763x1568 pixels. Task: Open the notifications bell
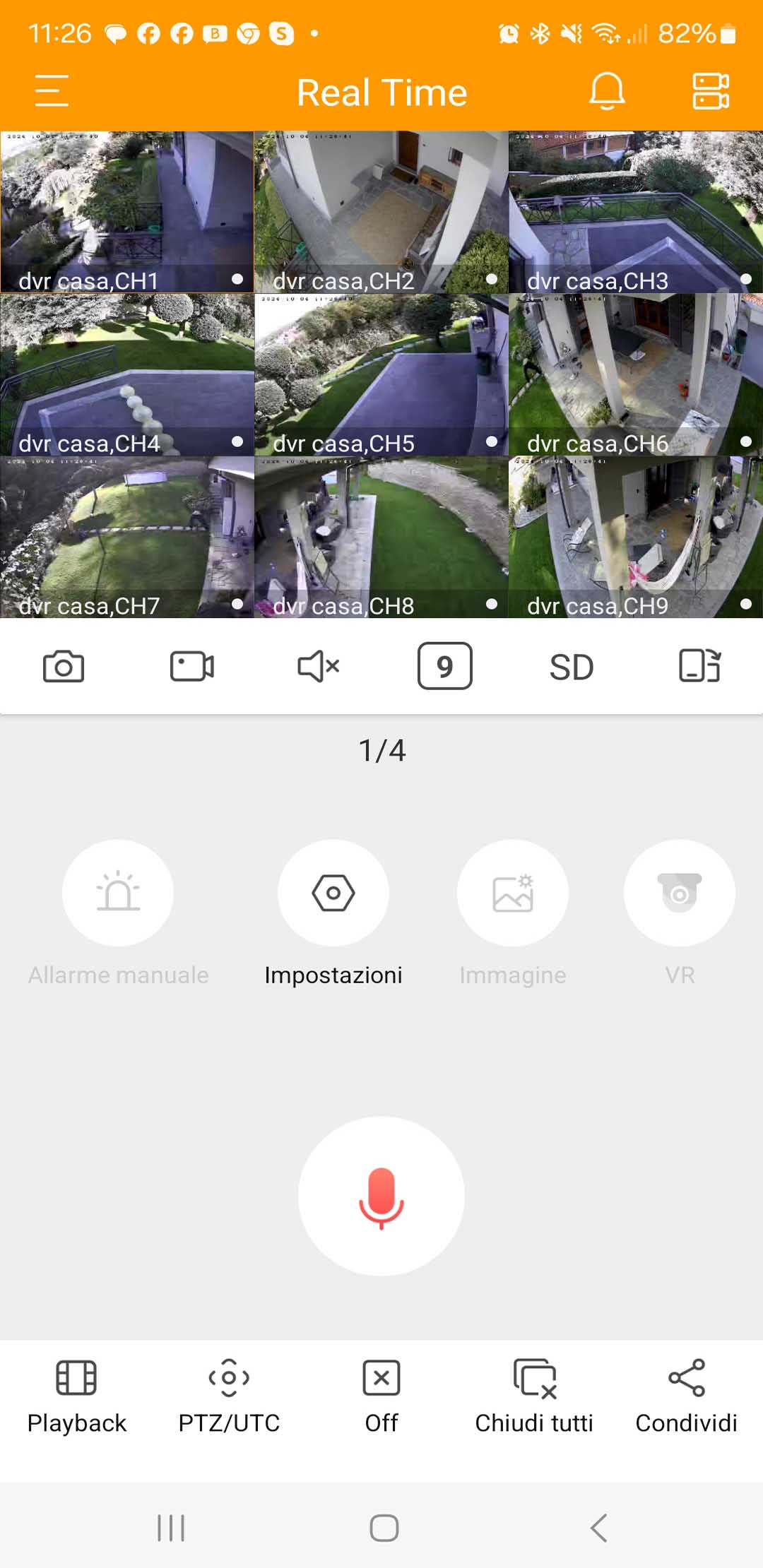pyautogui.click(x=606, y=91)
